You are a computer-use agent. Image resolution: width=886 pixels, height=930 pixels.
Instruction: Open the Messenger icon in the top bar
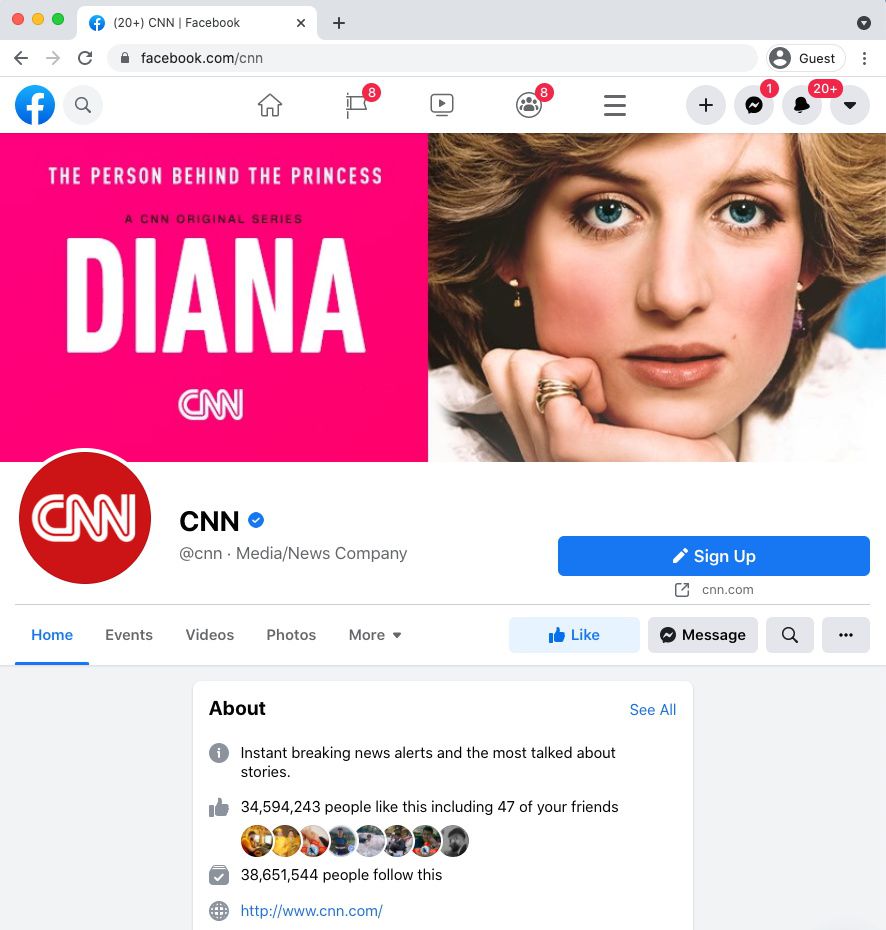pos(754,105)
